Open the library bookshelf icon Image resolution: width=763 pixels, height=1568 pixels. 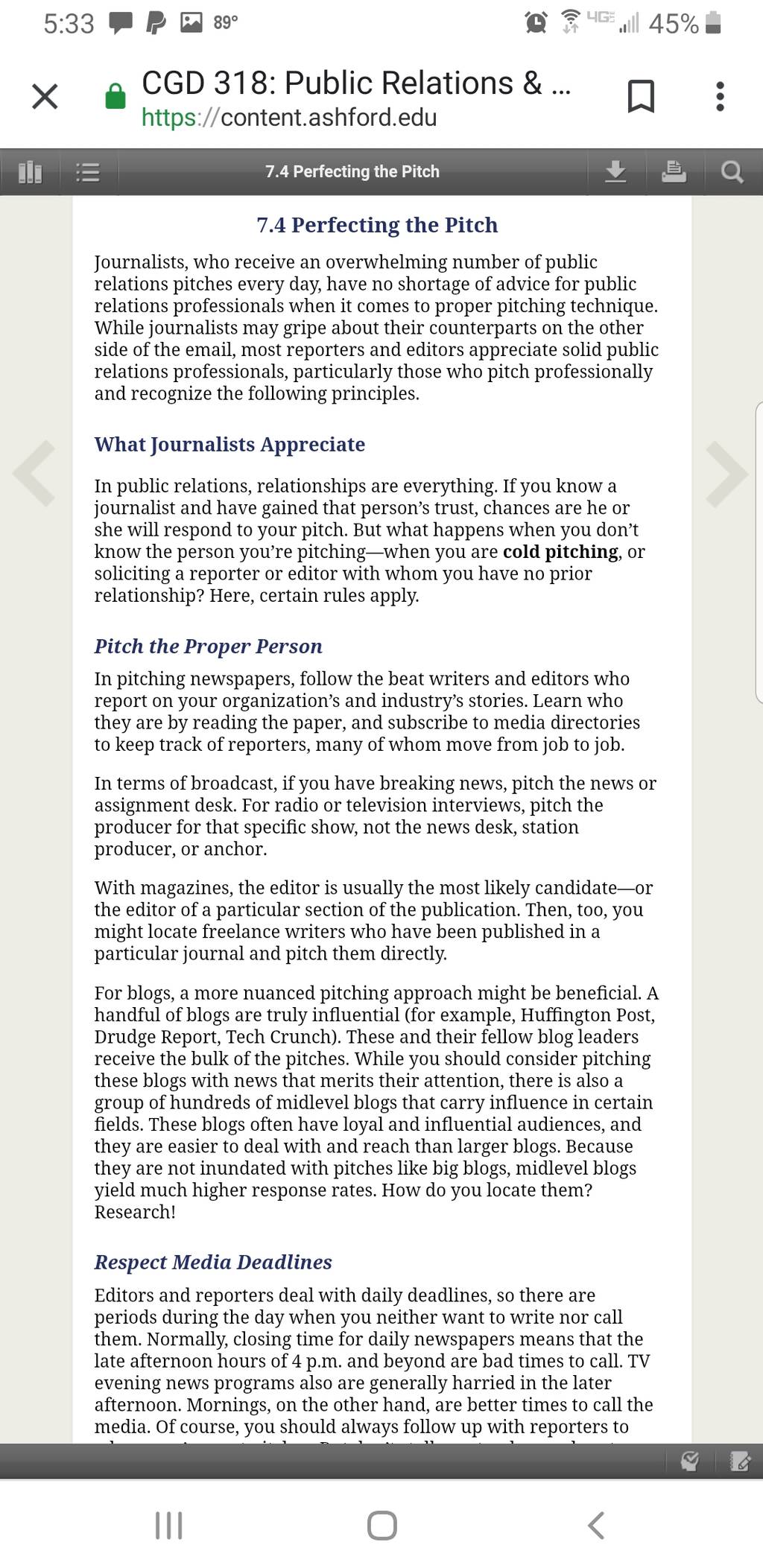pyautogui.click(x=30, y=172)
